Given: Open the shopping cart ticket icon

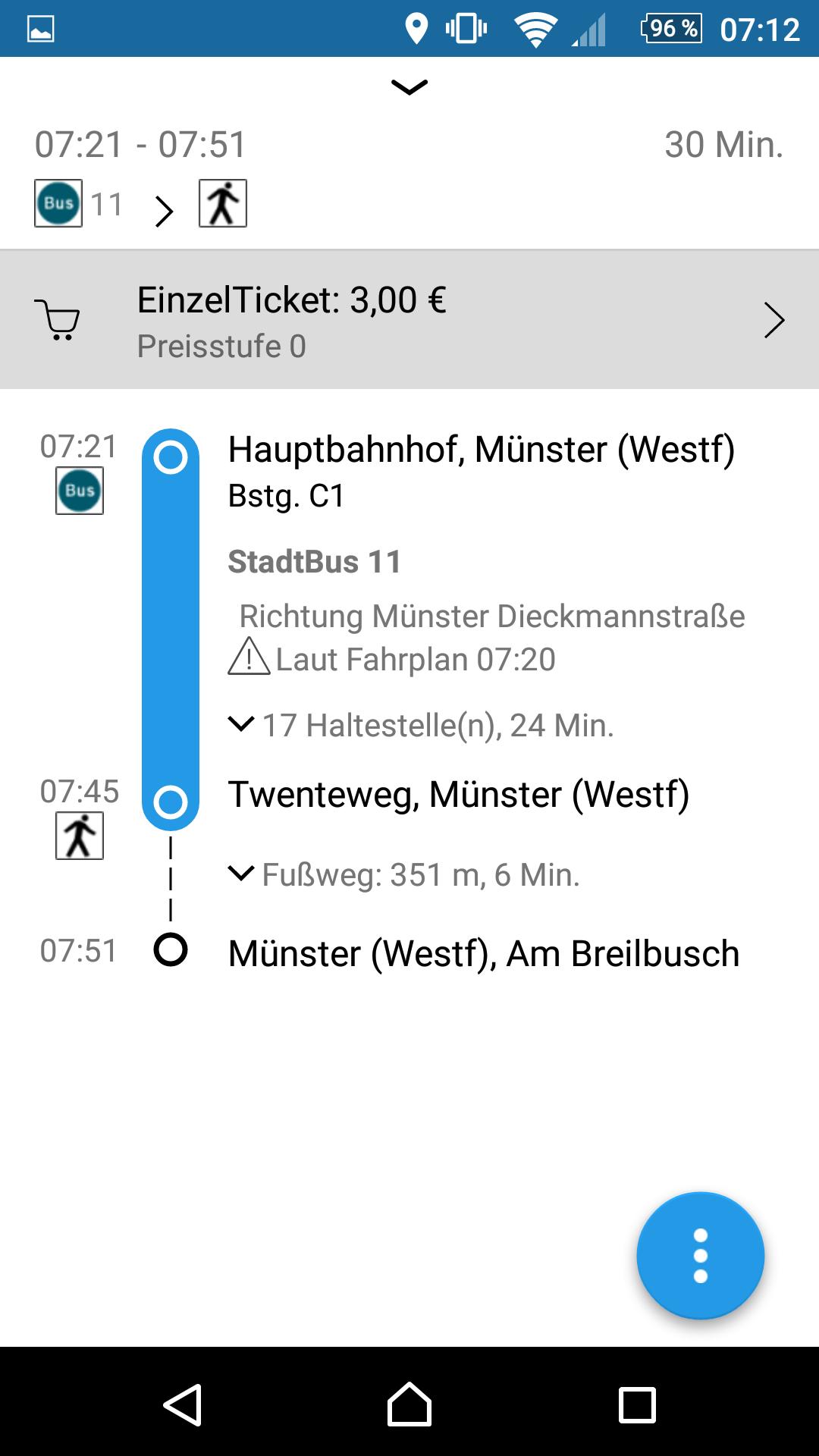Looking at the screenshot, I should pos(58,319).
